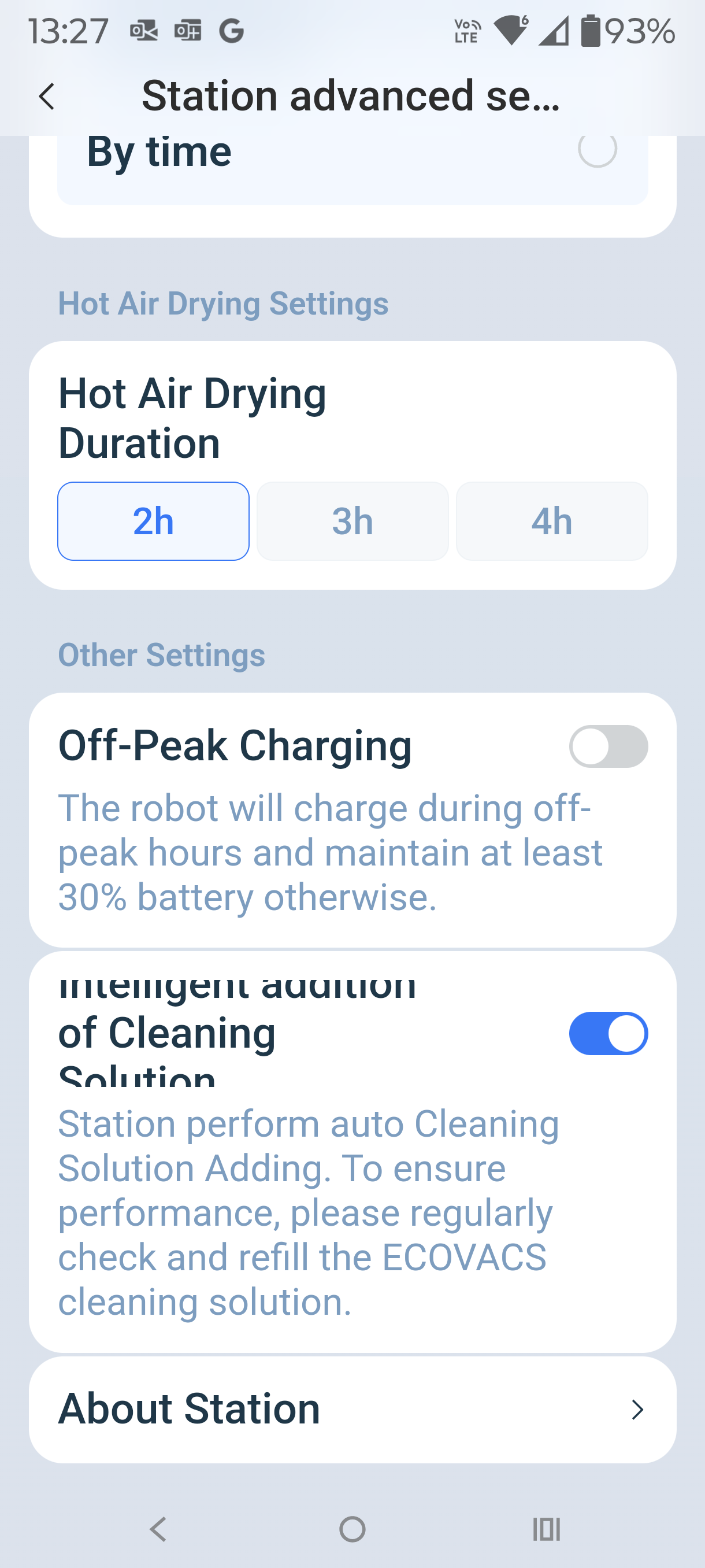Select the By time radio option
The height and width of the screenshot is (1568, 705).
coord(597,149)
